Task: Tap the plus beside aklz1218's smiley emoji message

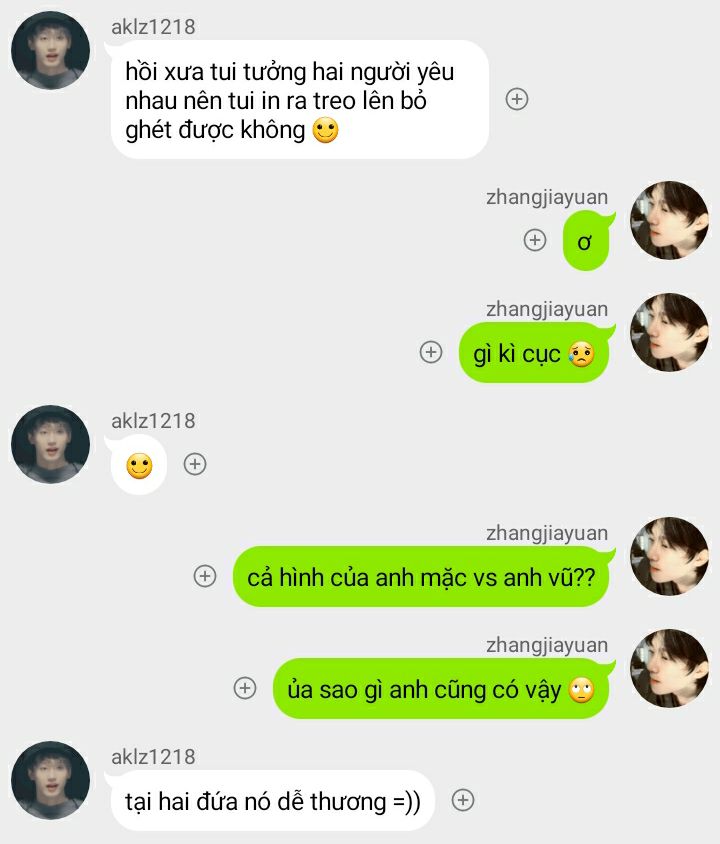Action: pos(195,464)
